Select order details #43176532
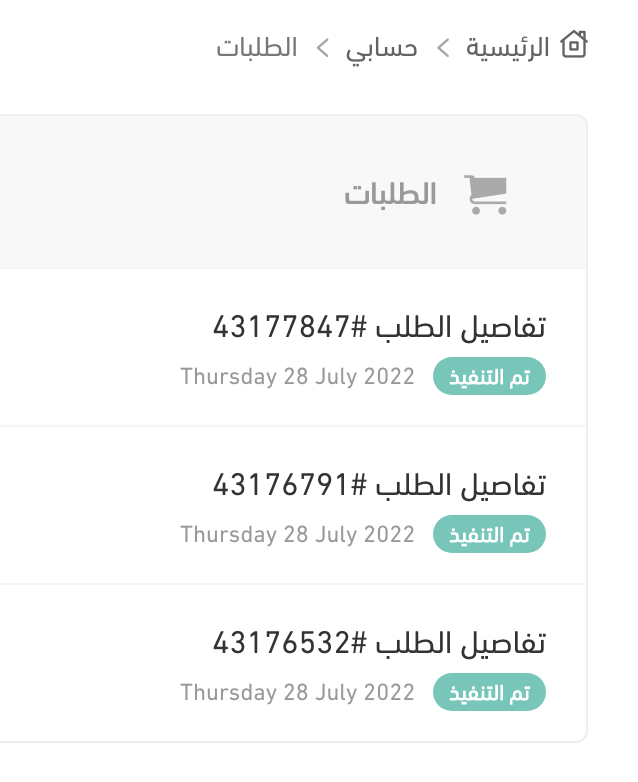 coord(379,643)
